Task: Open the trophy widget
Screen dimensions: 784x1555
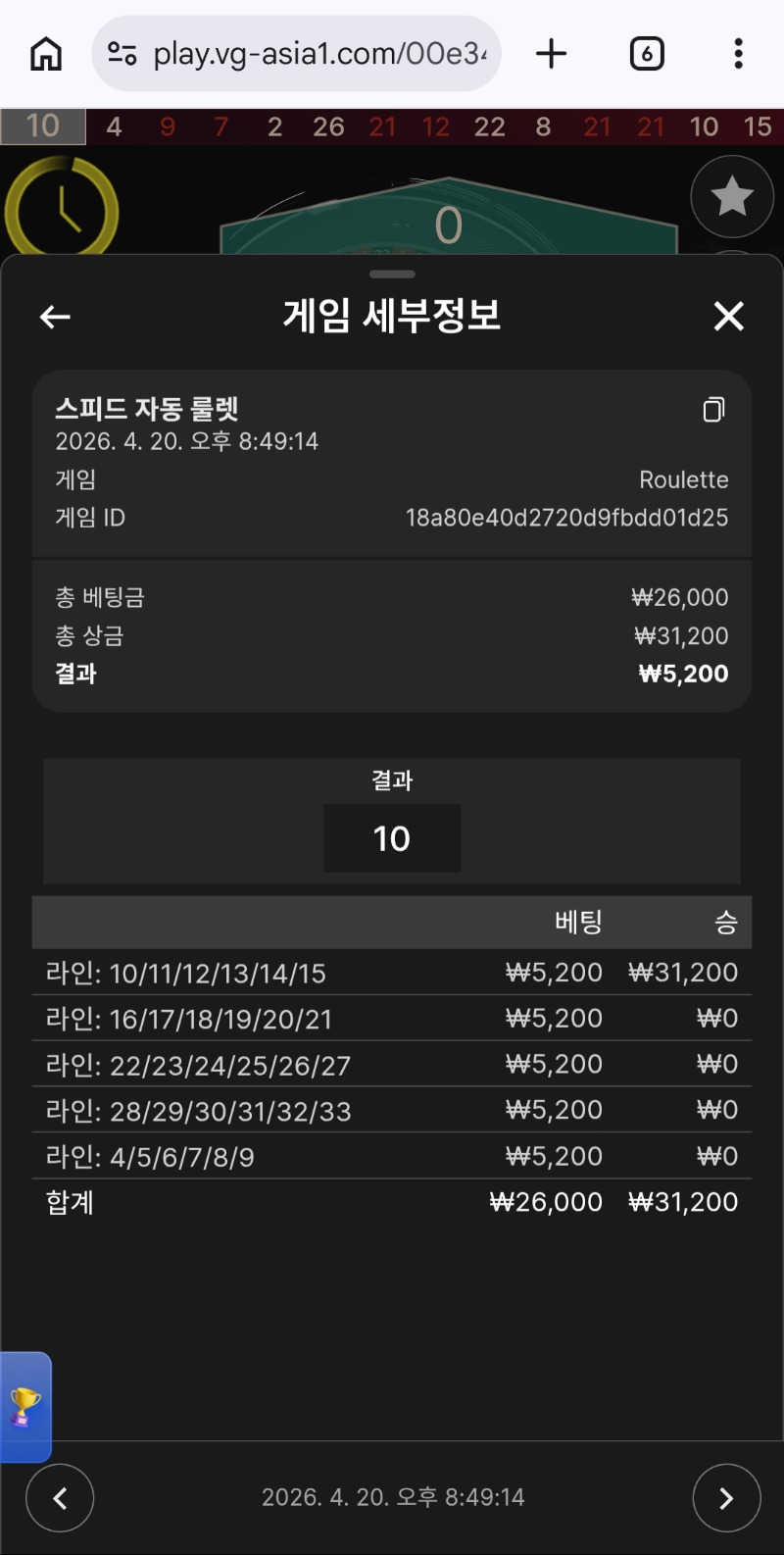Action: tap(24, 1407)
